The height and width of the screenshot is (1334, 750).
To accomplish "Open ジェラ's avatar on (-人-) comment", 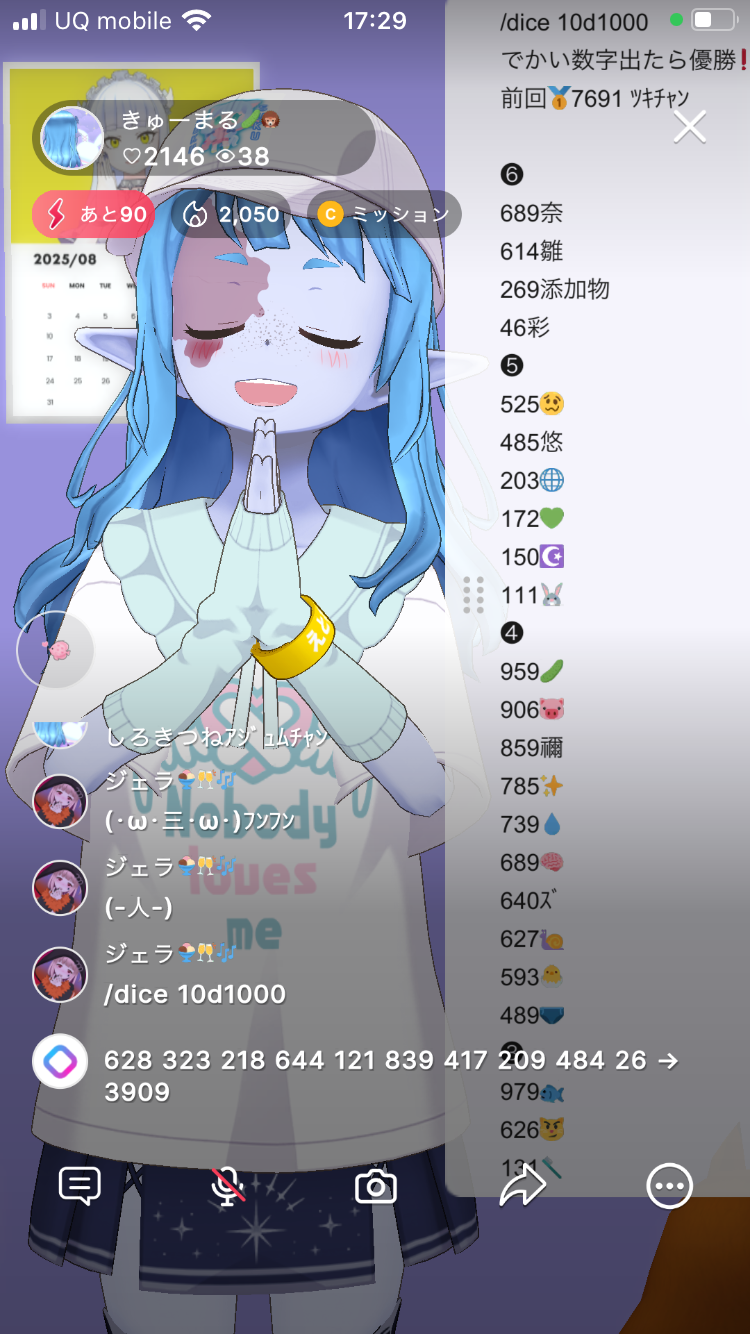I will coord(60,888).
